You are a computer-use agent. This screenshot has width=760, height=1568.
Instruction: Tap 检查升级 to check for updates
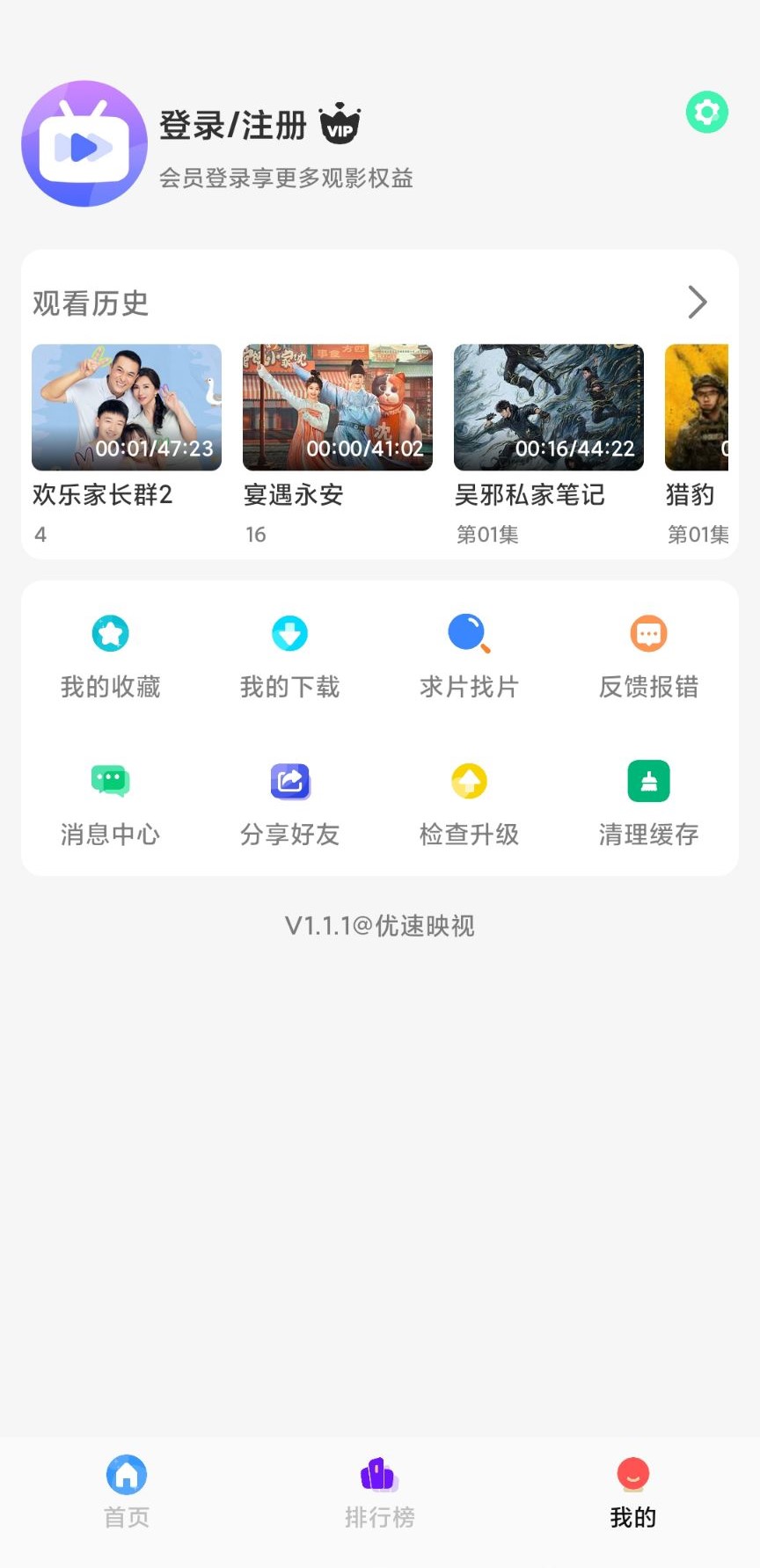click(x=470, y=804)
